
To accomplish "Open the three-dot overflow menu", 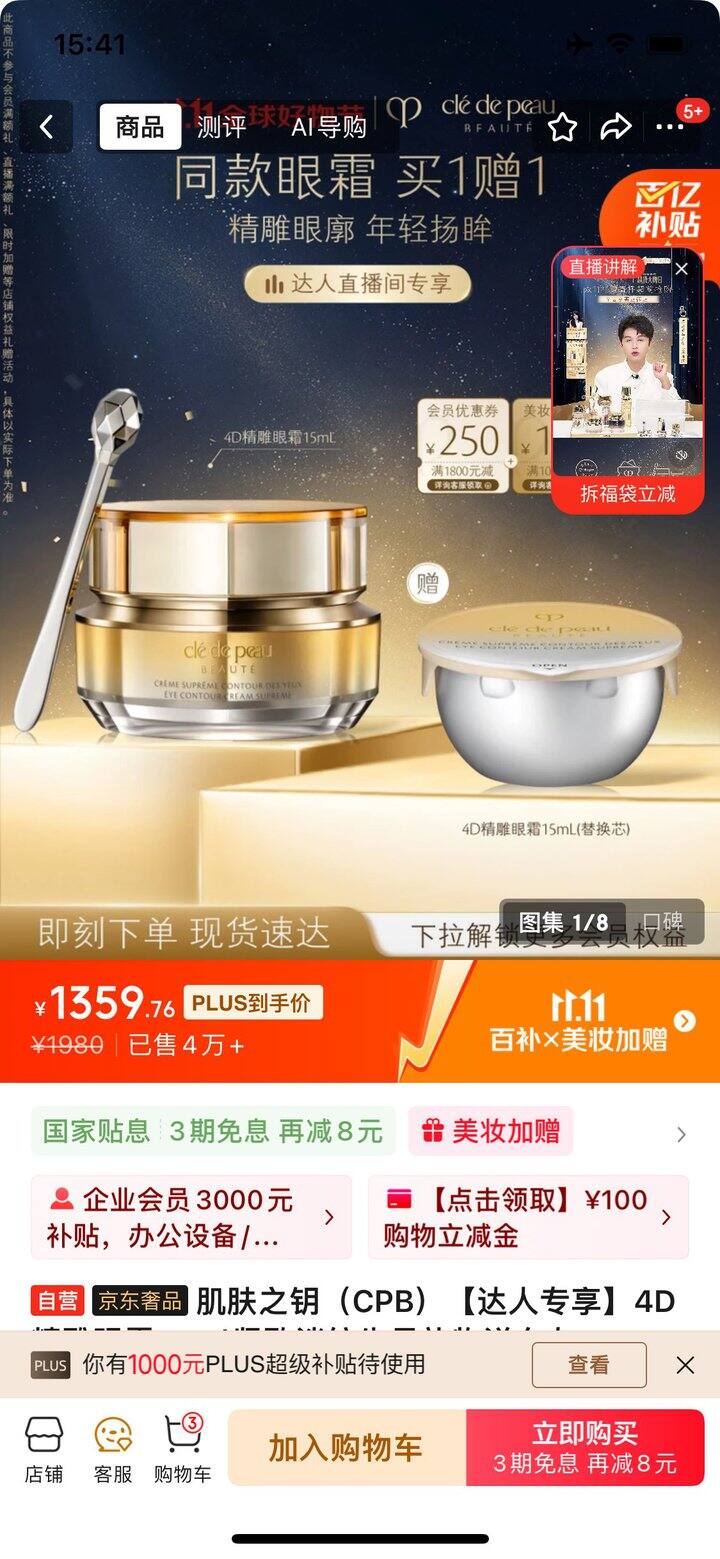I will (670, 127).
